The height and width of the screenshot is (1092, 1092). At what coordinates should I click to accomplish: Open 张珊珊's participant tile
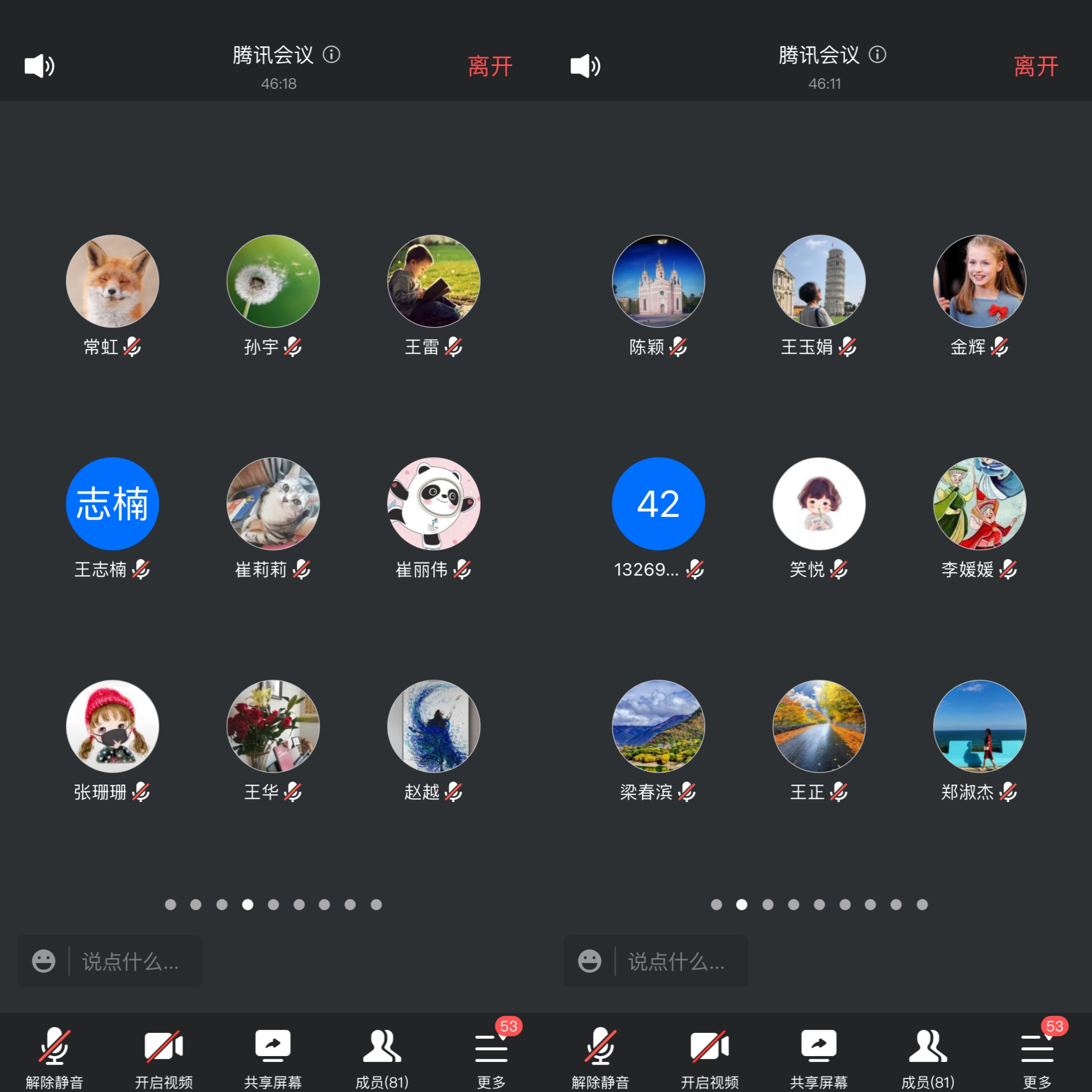click(x=112, y=726)
